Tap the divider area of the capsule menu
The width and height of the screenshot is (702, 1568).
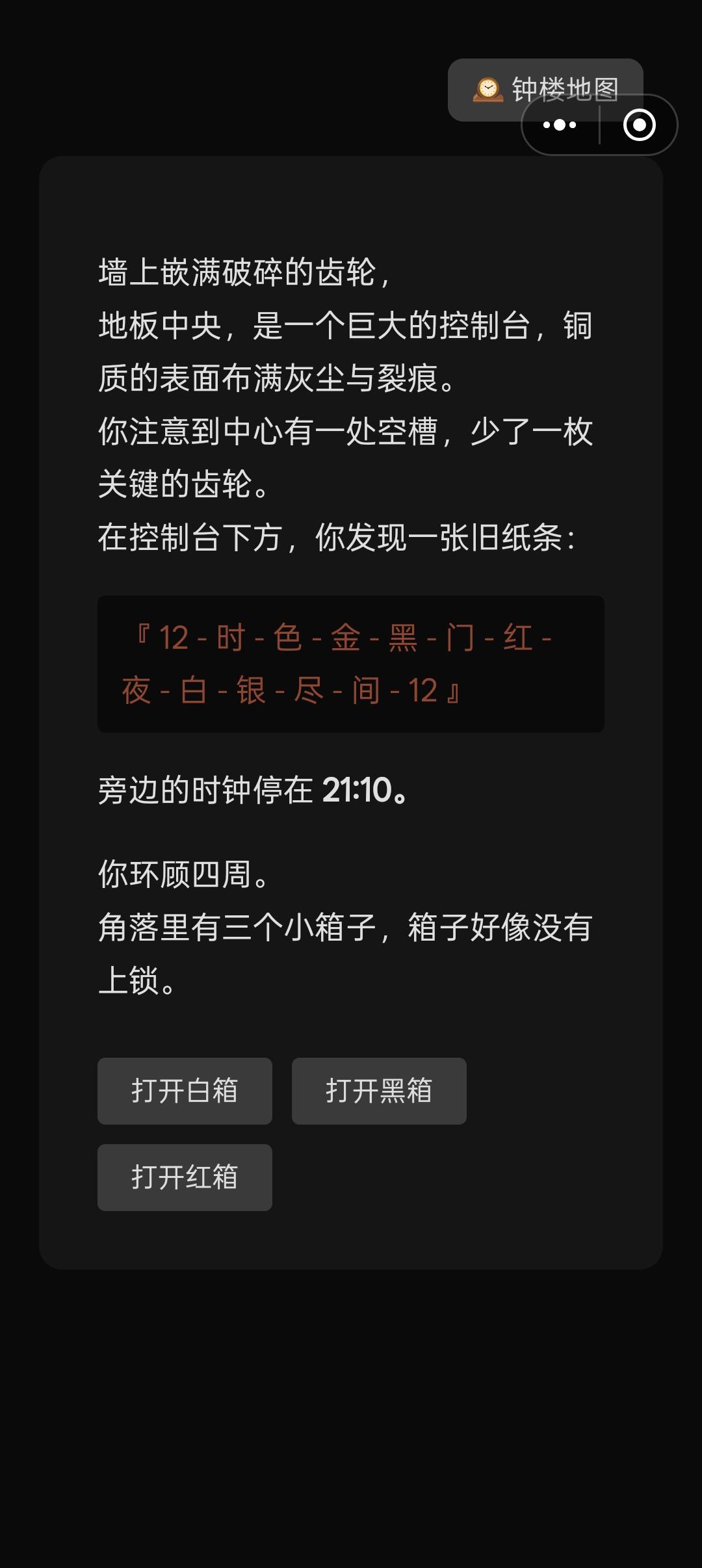coord(598,125)
